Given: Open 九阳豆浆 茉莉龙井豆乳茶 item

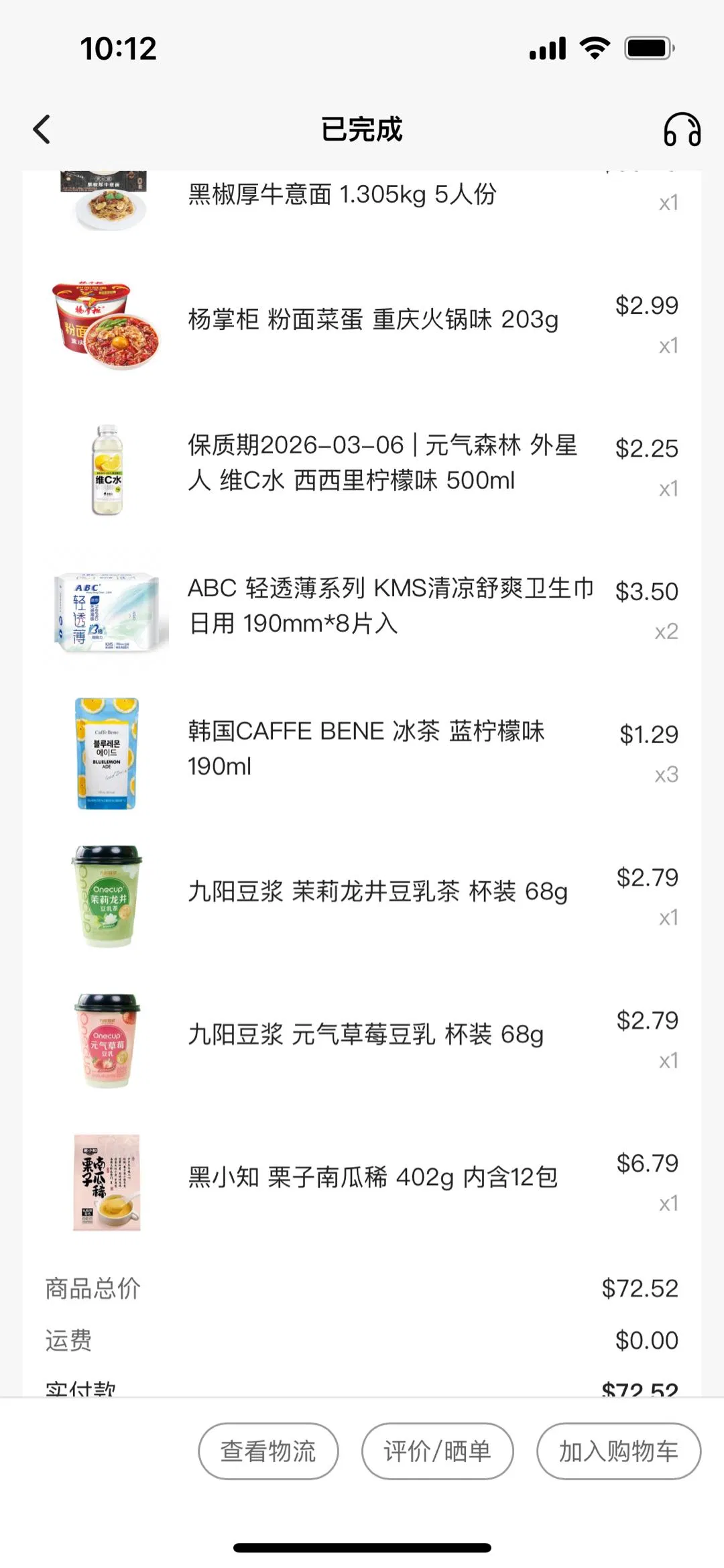Looking at the screenshot, I should click(x=377, y=892).
